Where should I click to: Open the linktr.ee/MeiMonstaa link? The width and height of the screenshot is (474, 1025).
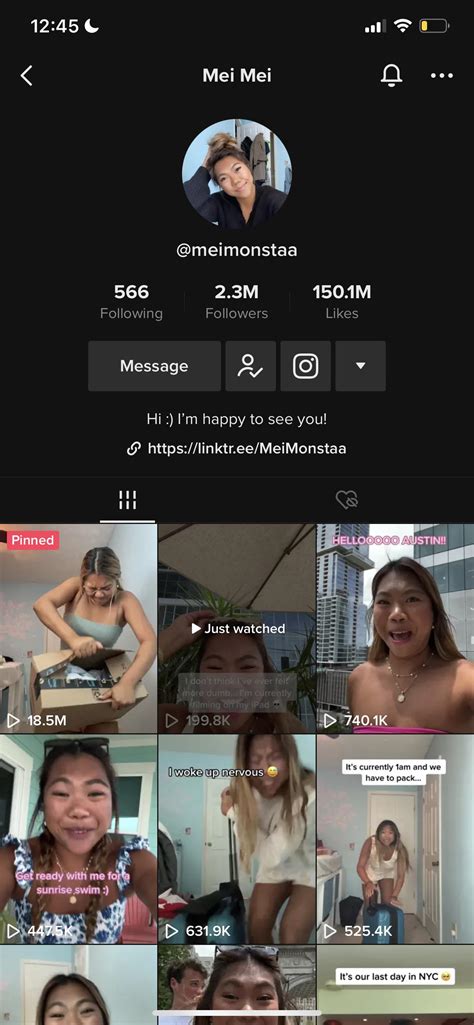[x=237, y=448]
